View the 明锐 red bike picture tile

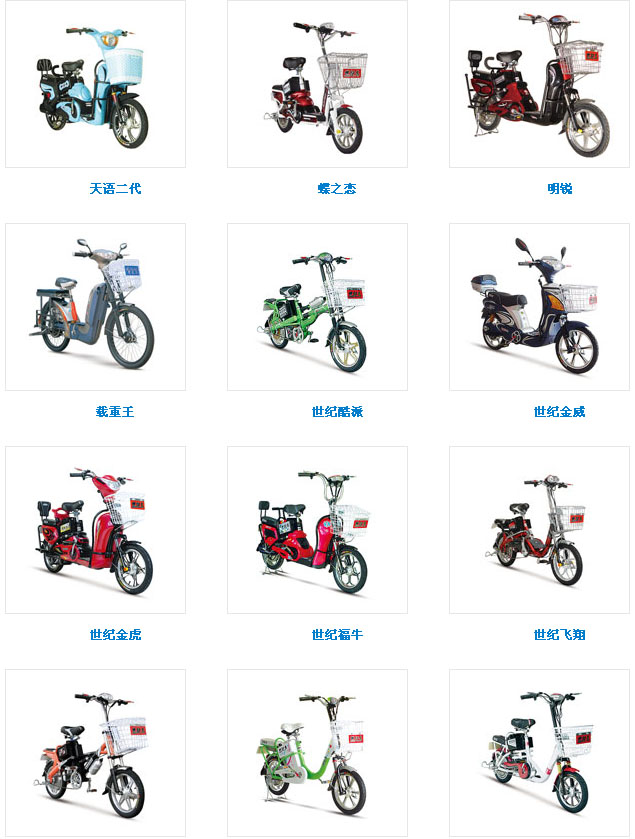click(x=539, y=84)
